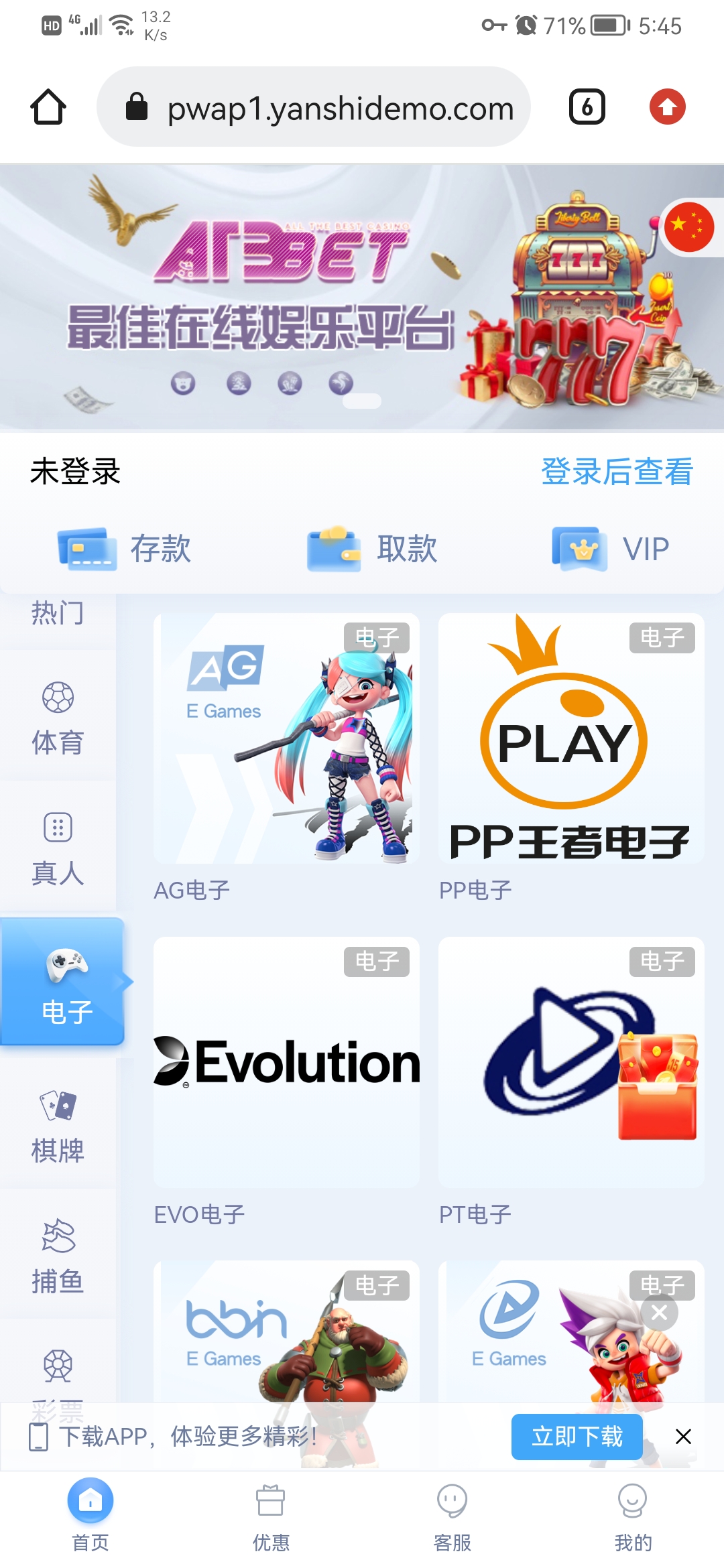Open the PT电子 game tile

571,1063
